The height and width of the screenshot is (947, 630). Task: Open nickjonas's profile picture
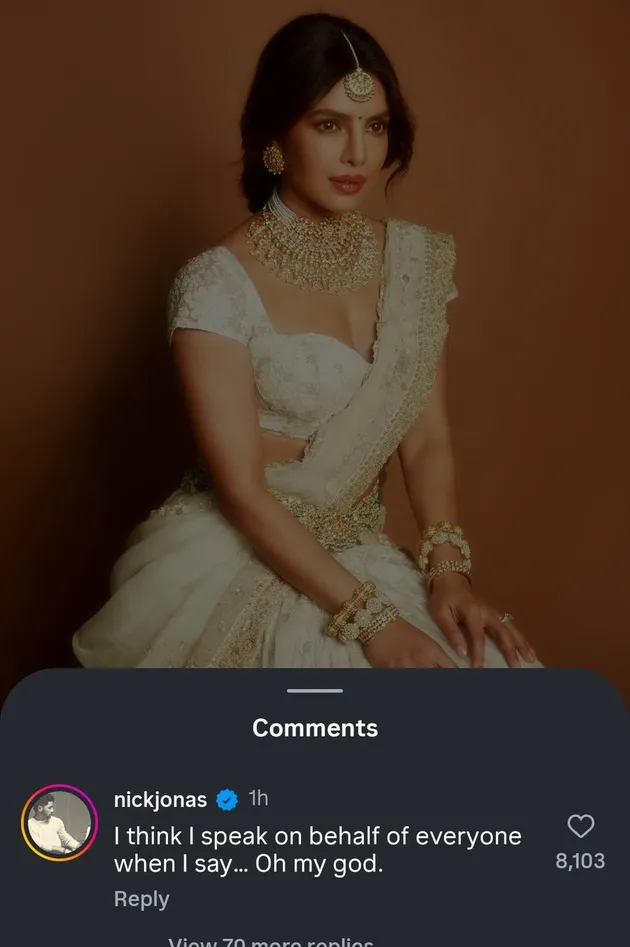58,824
